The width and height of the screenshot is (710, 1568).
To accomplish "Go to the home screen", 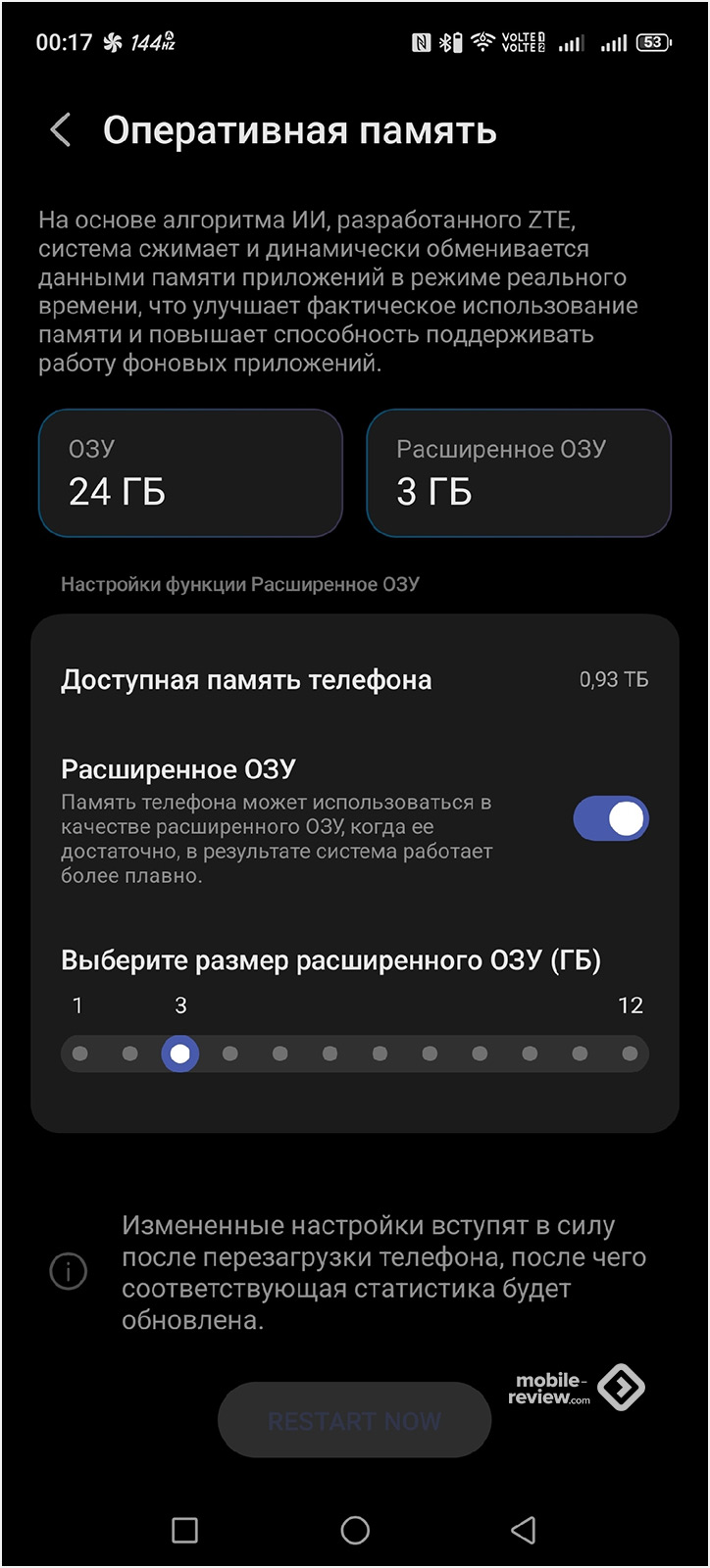I will pos(355,1530).
